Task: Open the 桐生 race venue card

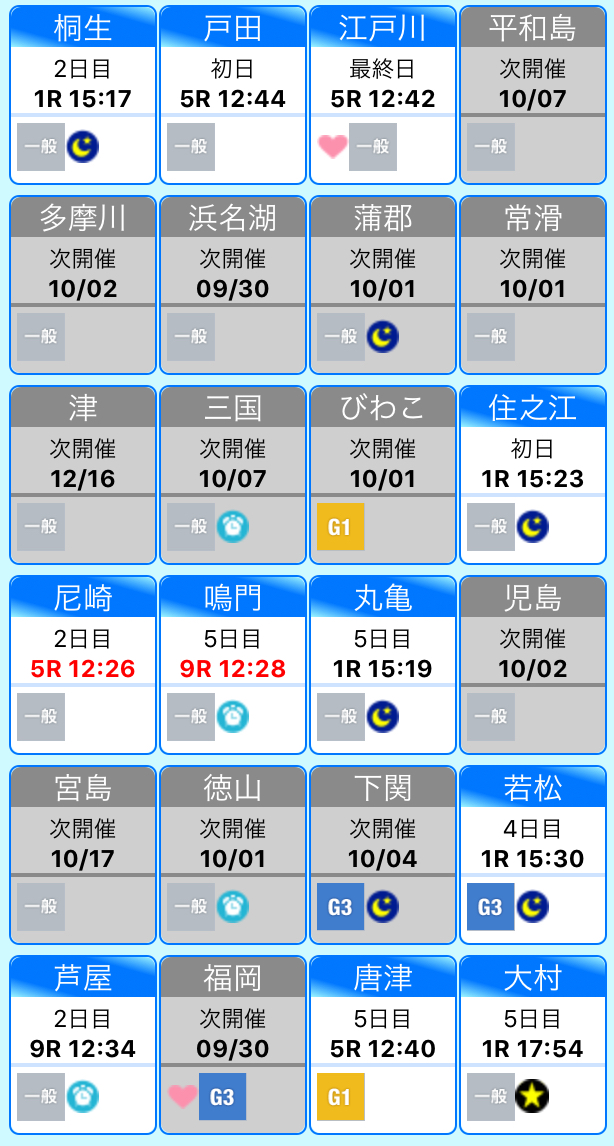Action: tap(83, 95)
